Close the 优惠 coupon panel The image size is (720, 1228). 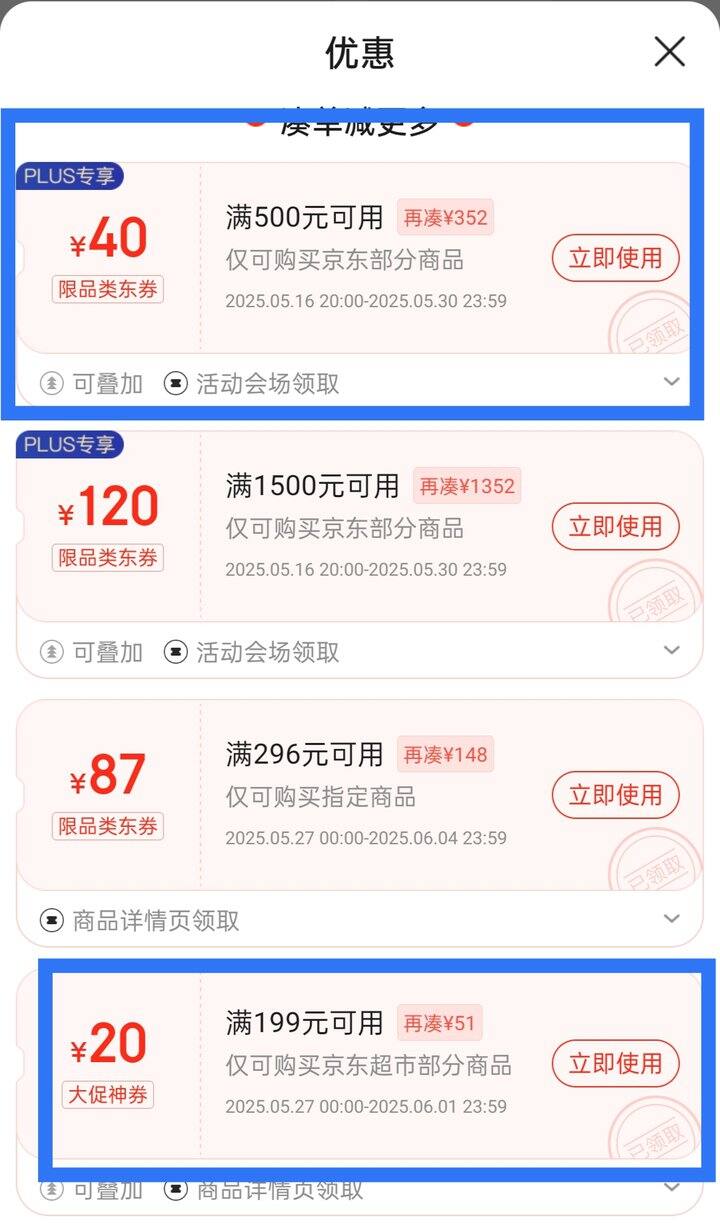669,51
